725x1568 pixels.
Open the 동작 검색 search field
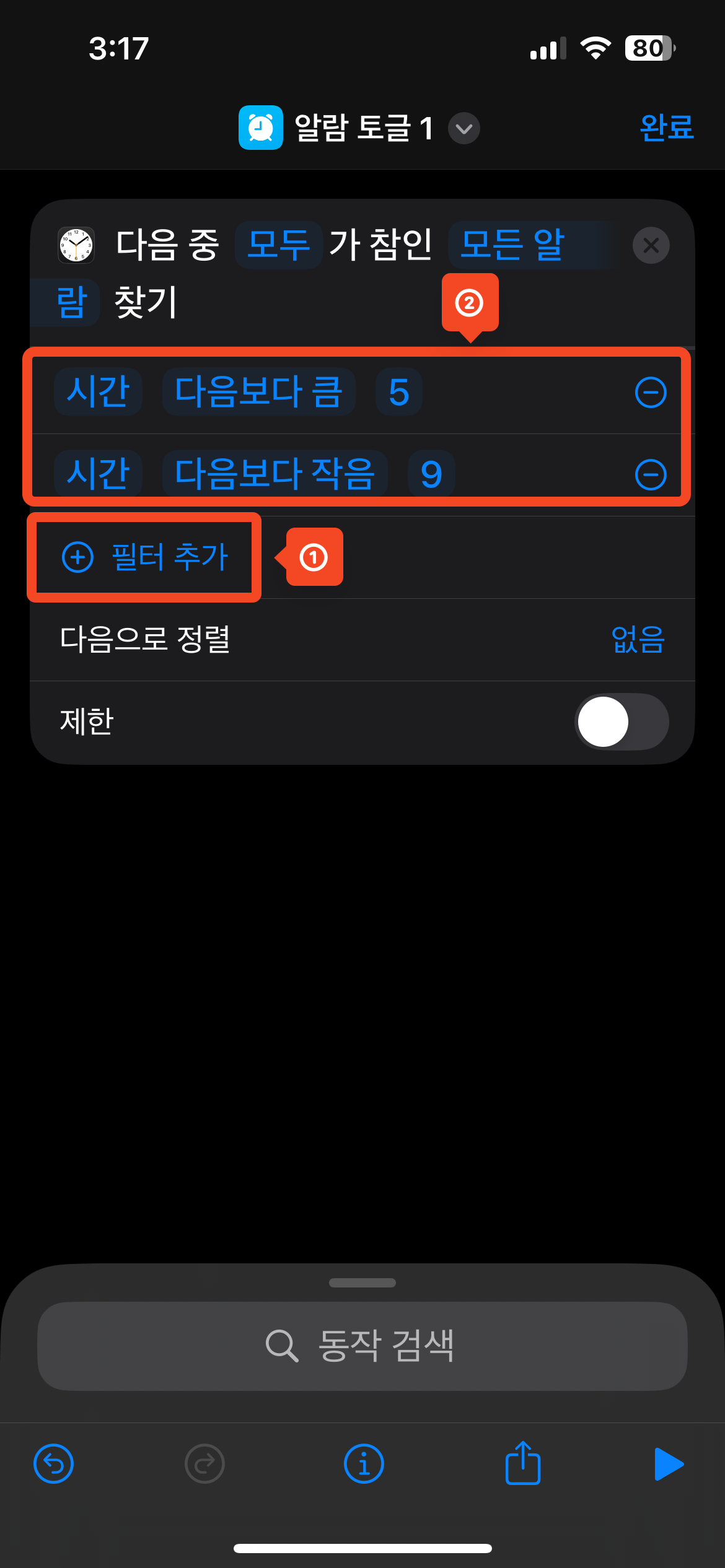click(x=362, y=1346)
